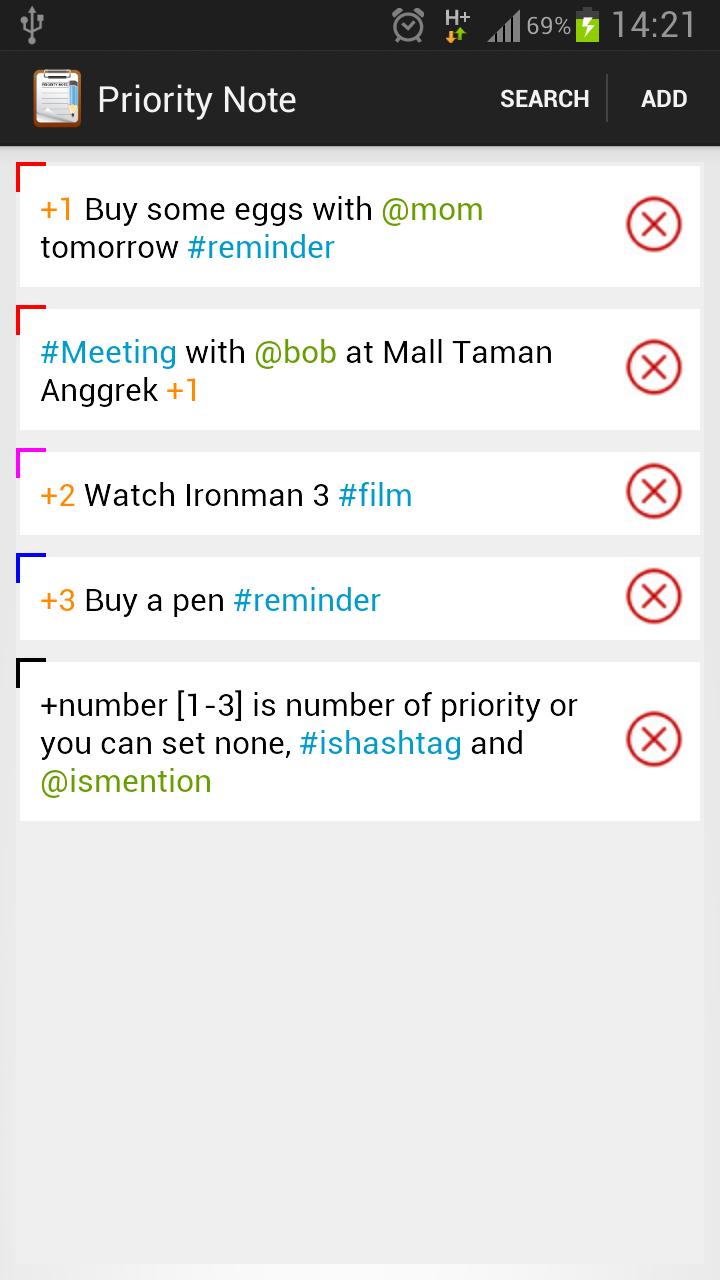Select the #reminder hashtag in the eggs note
The width and height of the screenshot is (720, 1280).
pyautogui.click(x=261, y=247)
